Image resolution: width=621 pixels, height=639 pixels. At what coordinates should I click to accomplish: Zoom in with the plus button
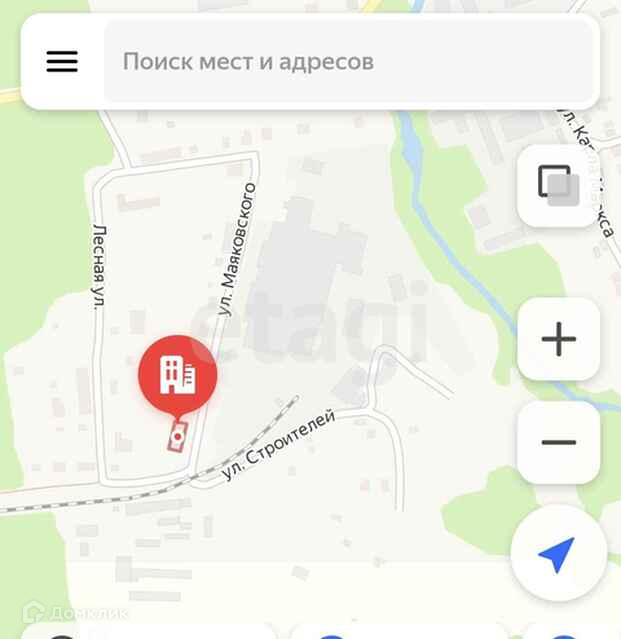pos(558,339)
